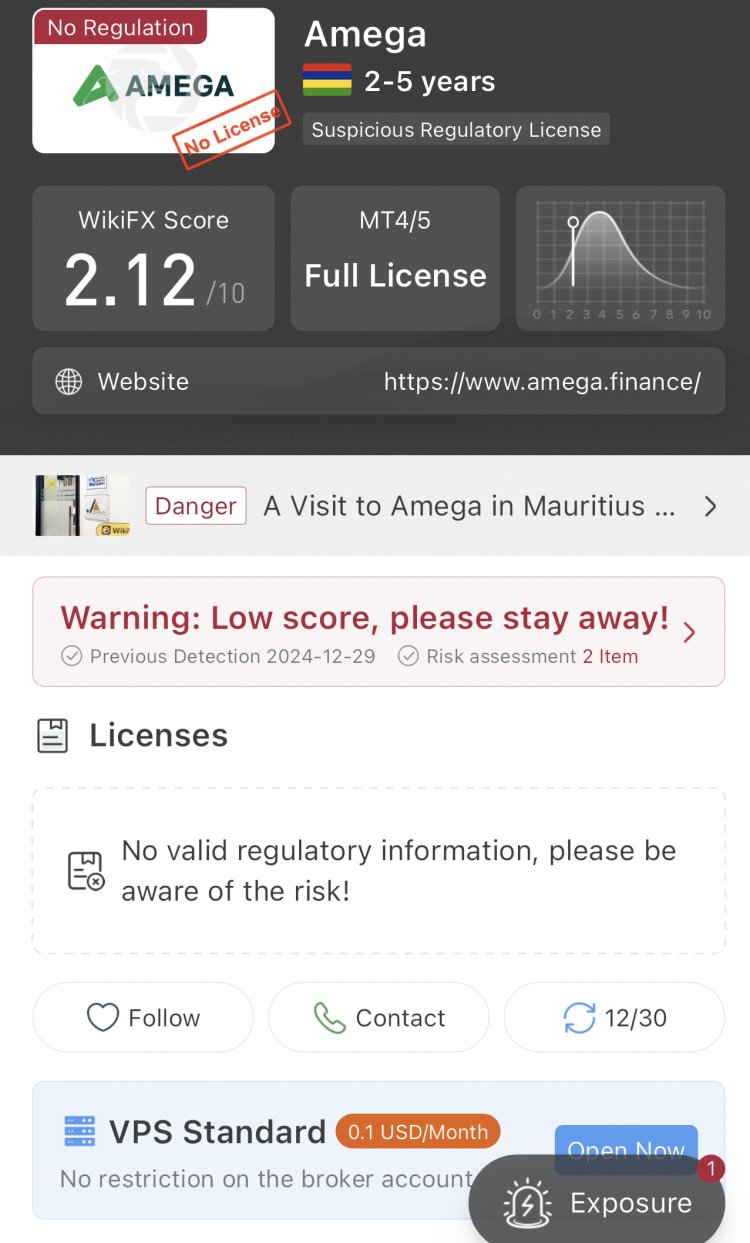Toggle Follow for the Amega broker
Viewport: 750px width, 1243px height.
pos(142,1017)
